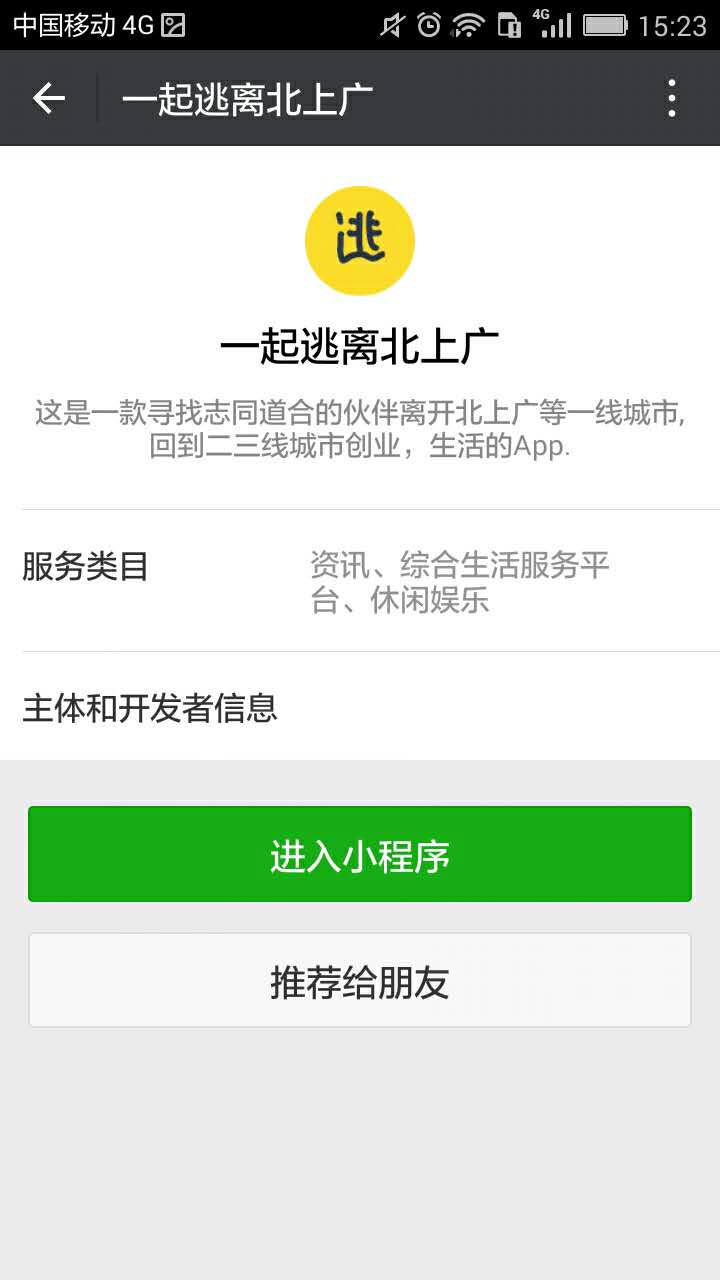720x1280 pixels.
Task: Open the three-dot overflow menu
Action: tap(672, 98)
